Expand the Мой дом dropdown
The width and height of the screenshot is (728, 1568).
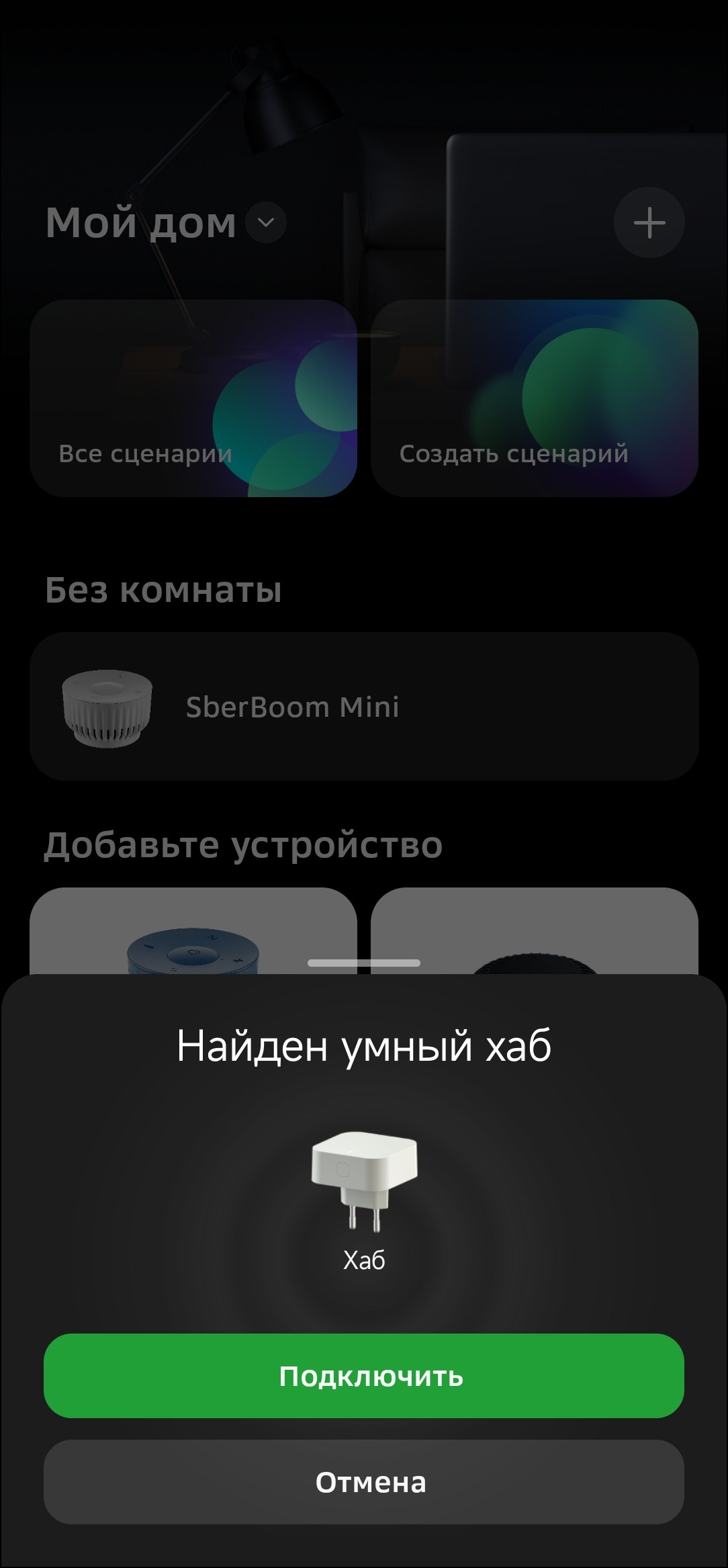pos(266,222)
